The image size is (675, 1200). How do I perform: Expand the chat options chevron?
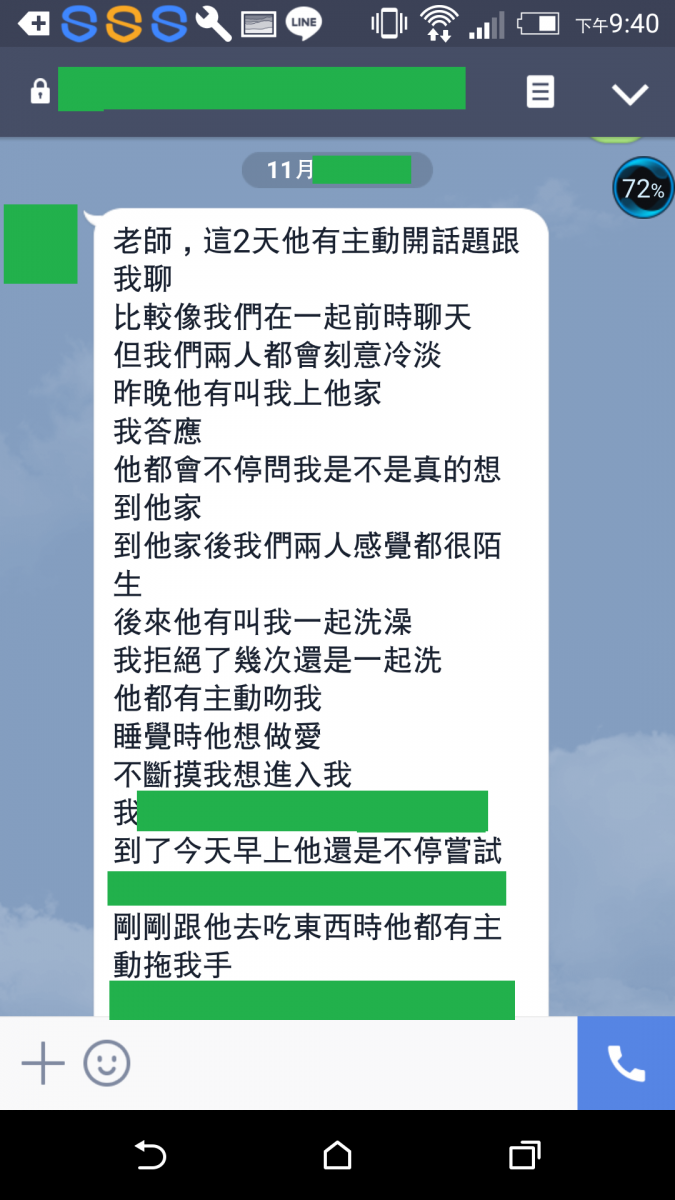(630, 94)
